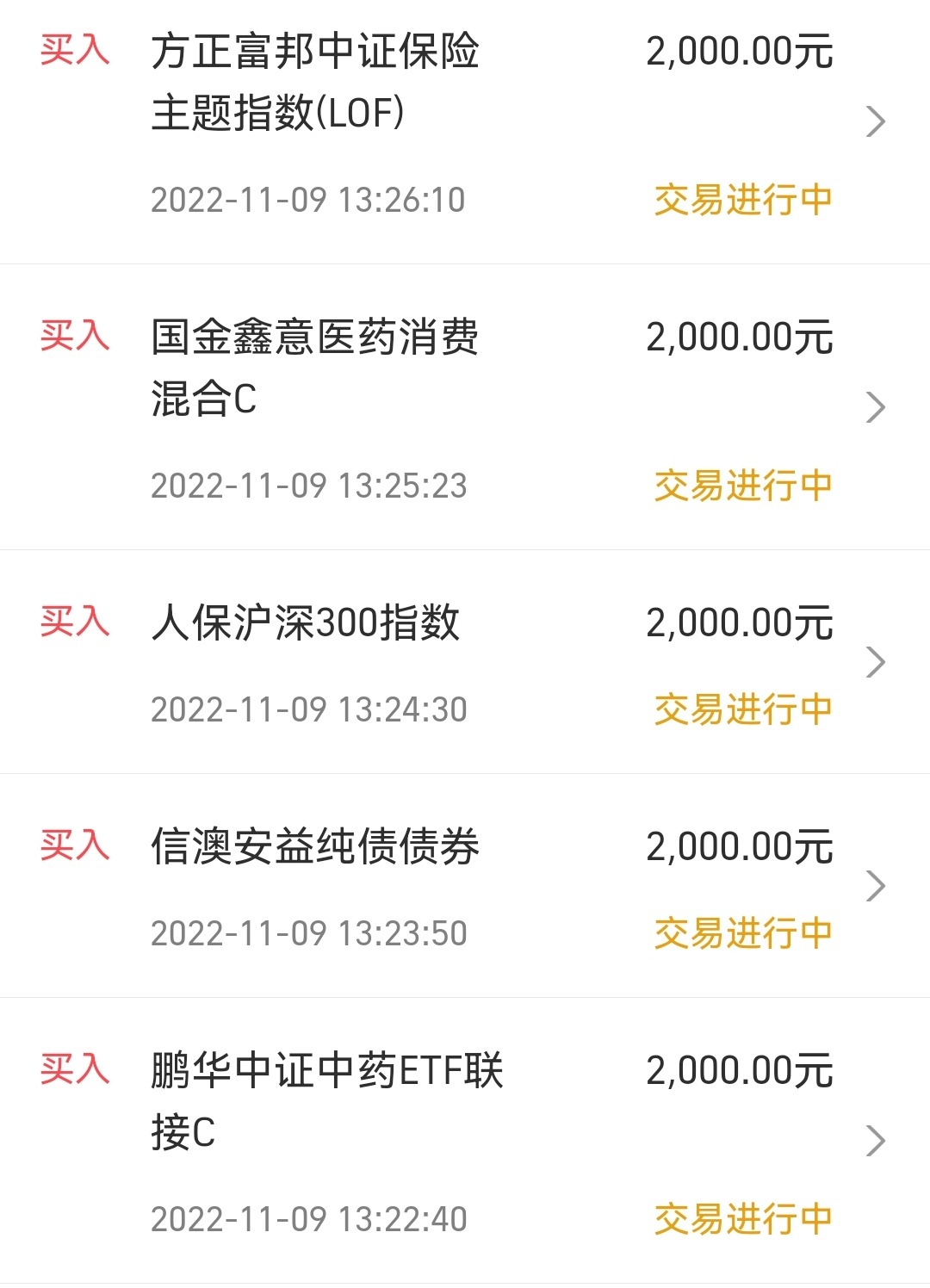The width and height of the screenshot is (930, 1288).
Task: Select the 买入 tag on the first transaction
Action: [x=73, y=53]
